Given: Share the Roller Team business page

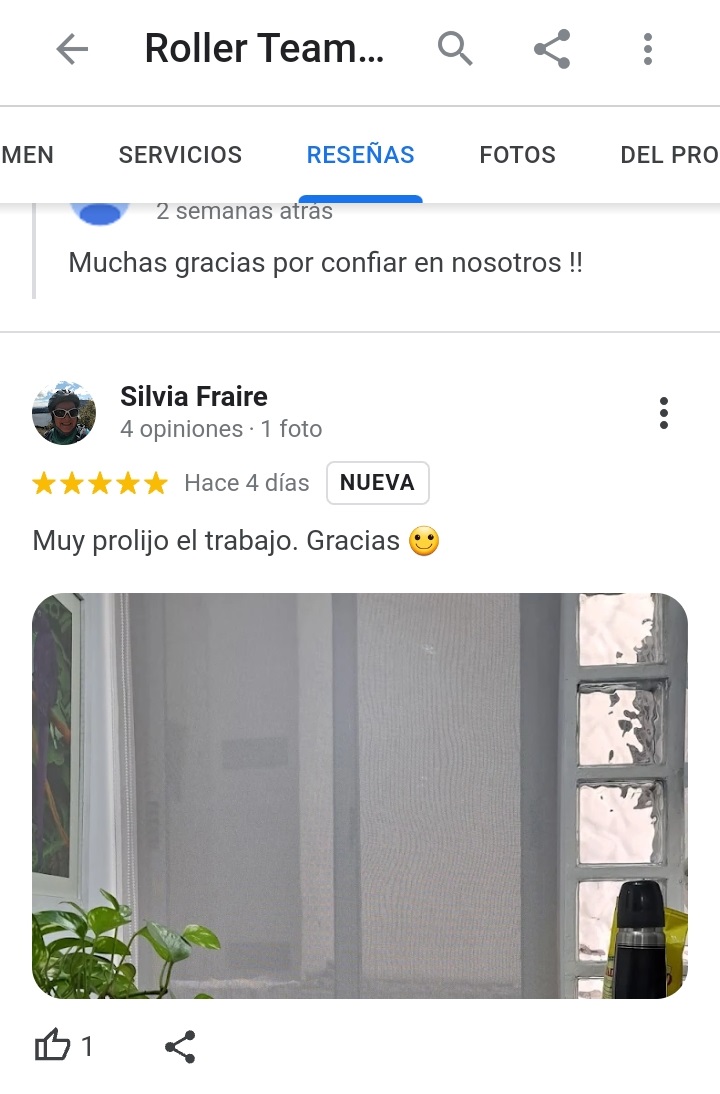Looking at the screenshot, I should 551,49.
